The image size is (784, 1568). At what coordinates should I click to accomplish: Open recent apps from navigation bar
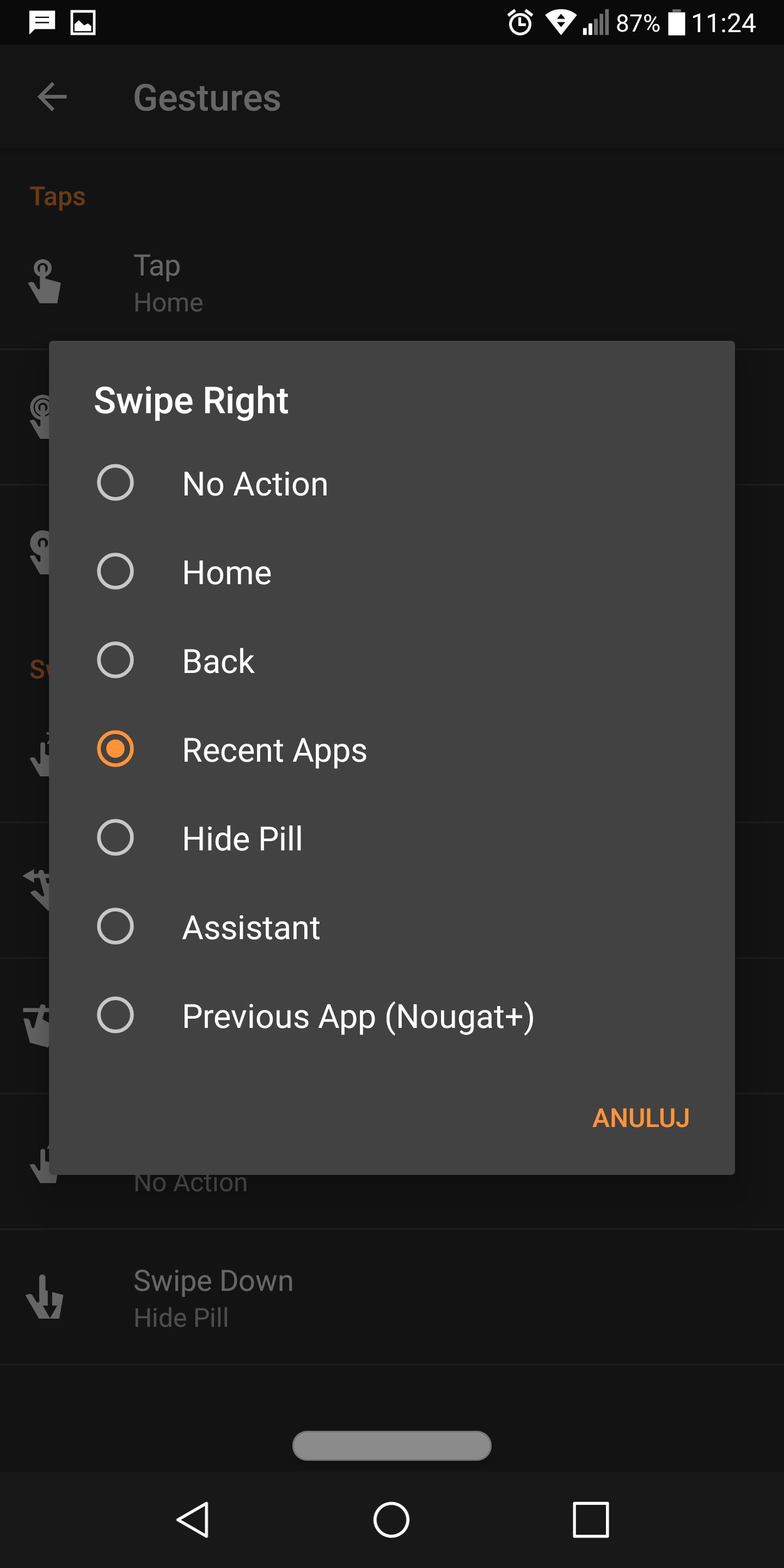click(x=590, y=1520)
